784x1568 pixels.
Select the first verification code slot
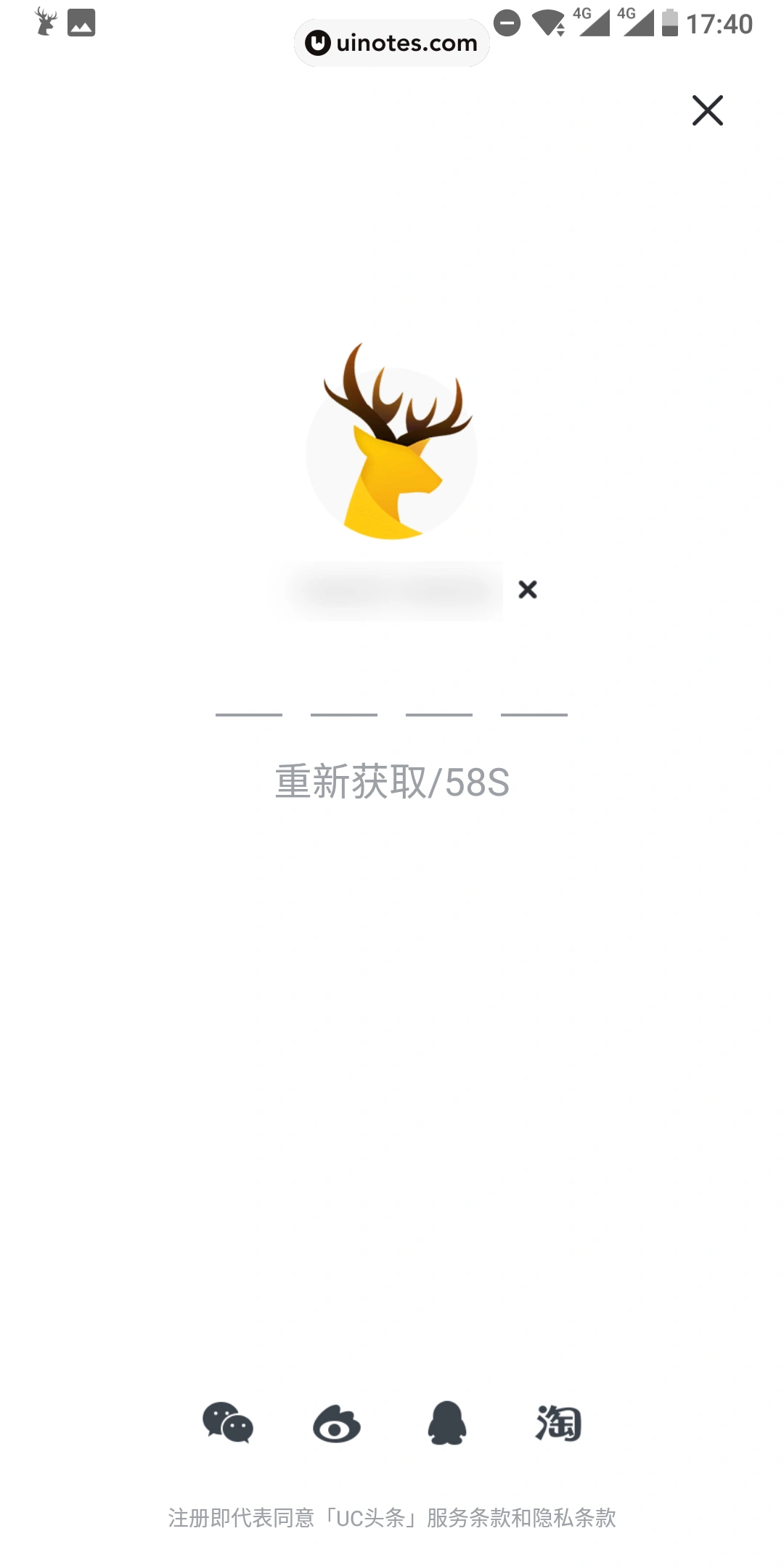click(x=248, y=715)
